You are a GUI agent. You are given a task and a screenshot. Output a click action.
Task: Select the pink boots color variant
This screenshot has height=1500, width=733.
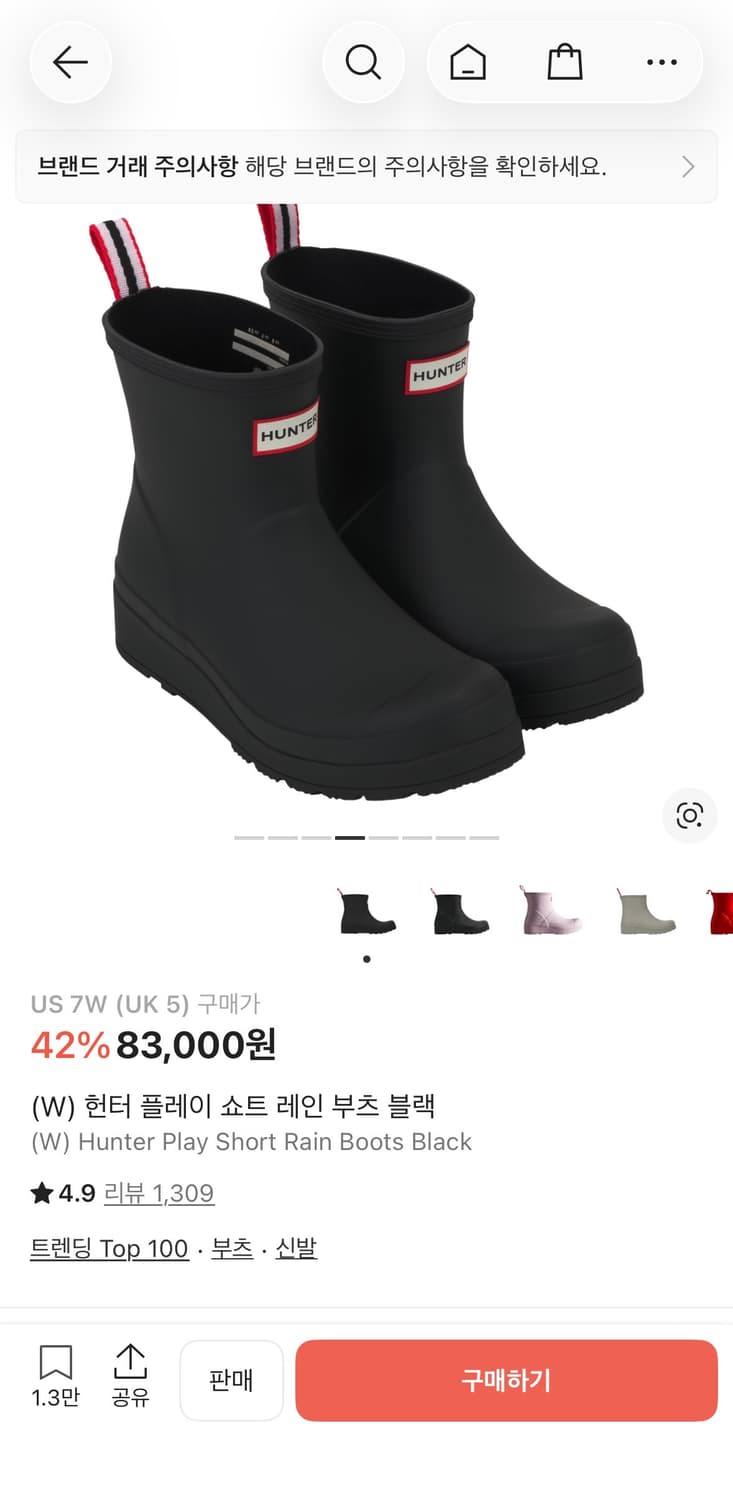pyautogui.click(x=552, y=913)
